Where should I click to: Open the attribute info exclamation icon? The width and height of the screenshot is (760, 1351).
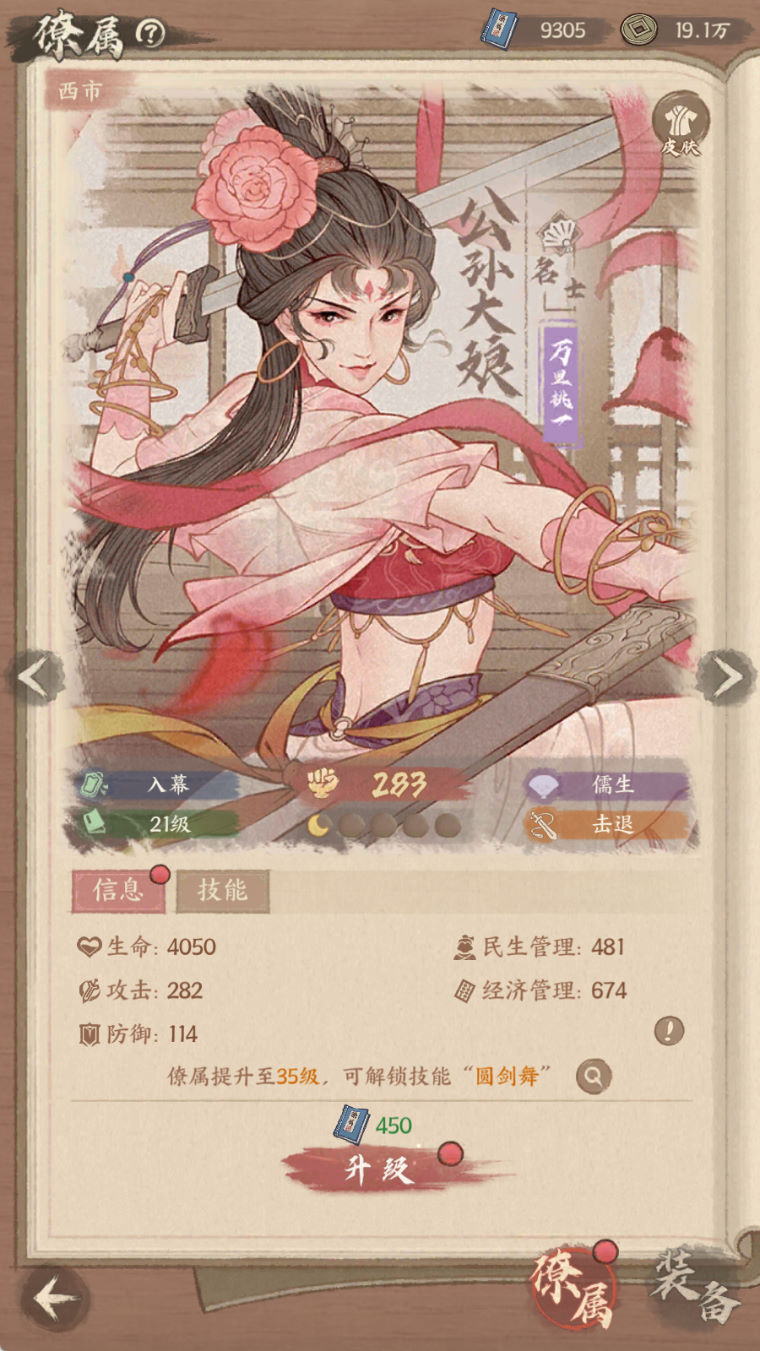pos(669,1031)
